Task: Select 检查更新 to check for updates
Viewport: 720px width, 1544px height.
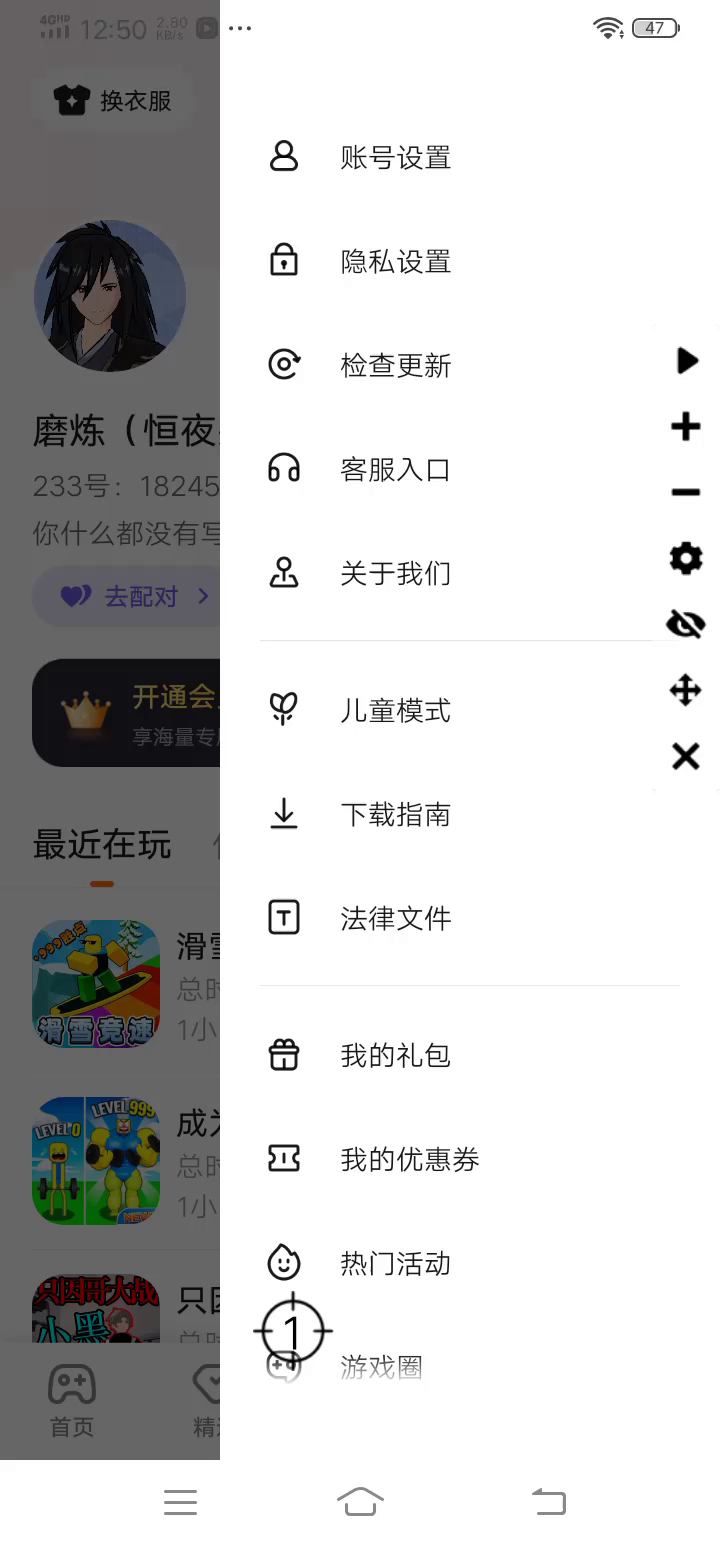Action: click(395, 366)
